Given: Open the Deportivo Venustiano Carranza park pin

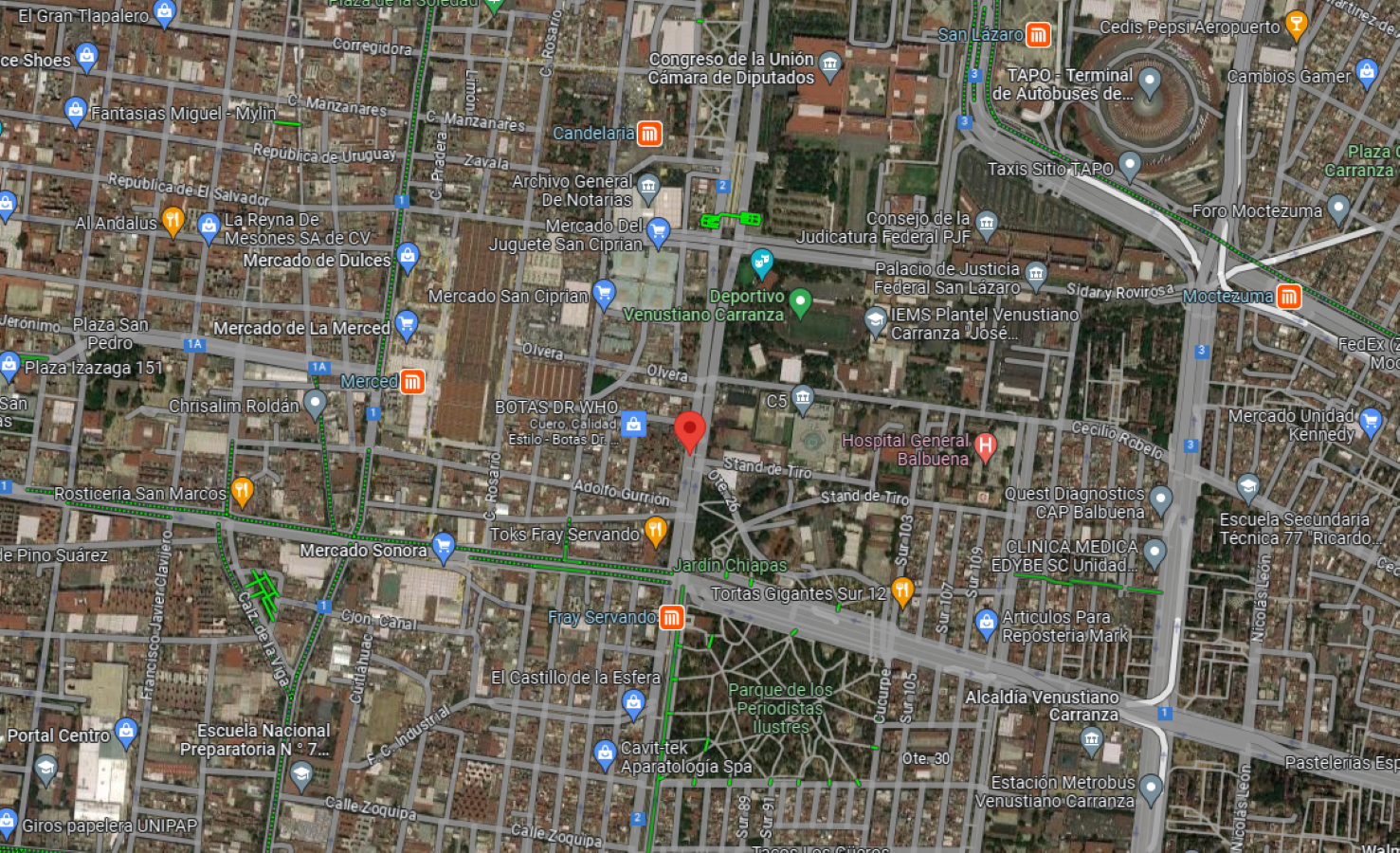Looking at the screenshot, I should pyautogui.click(x=800, y=302).
